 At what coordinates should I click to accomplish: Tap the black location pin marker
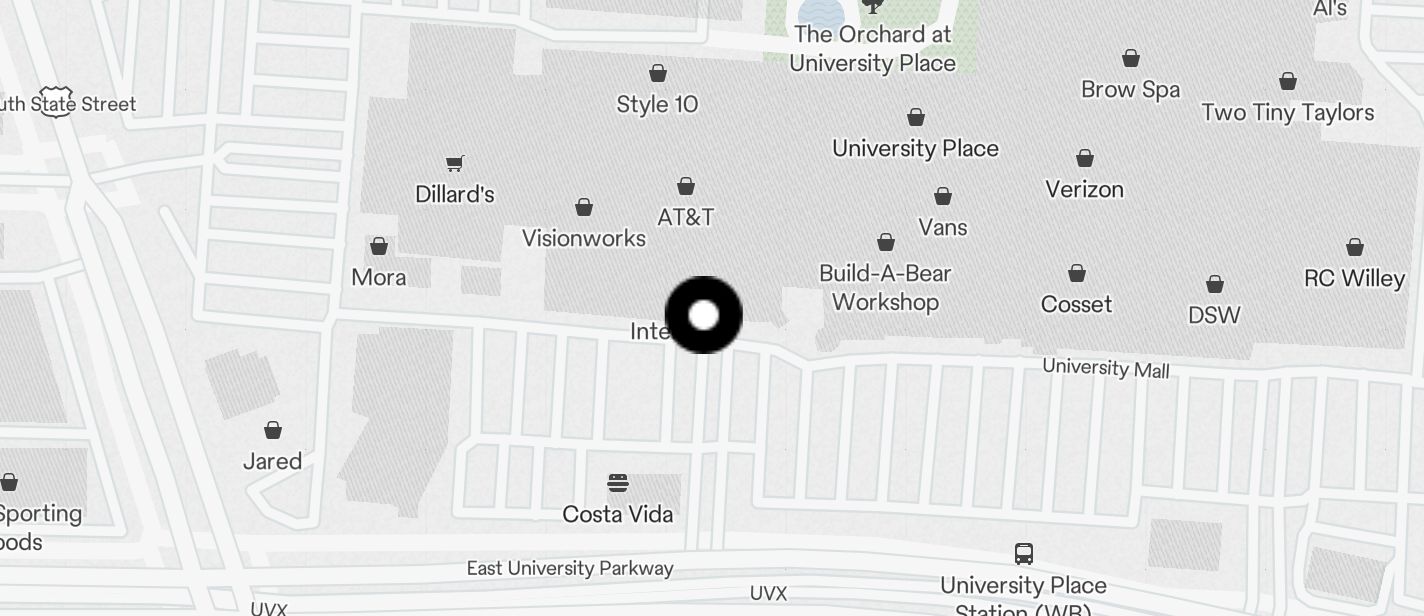(x=703, y=315)
